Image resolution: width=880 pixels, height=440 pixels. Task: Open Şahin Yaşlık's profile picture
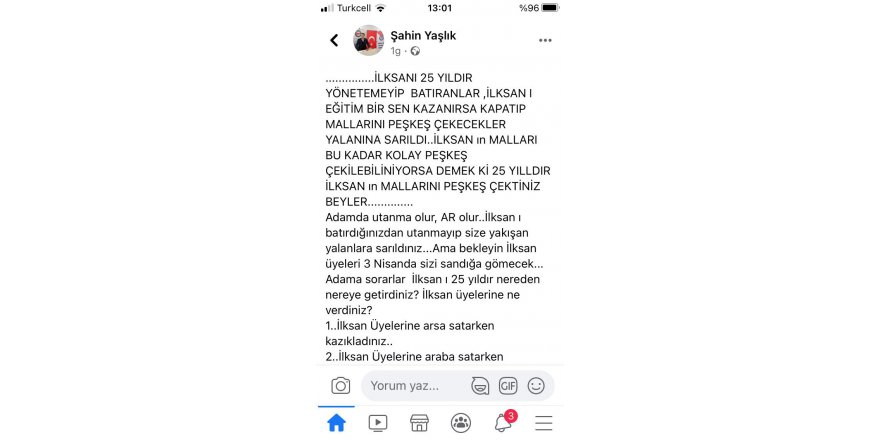(368, 40)
